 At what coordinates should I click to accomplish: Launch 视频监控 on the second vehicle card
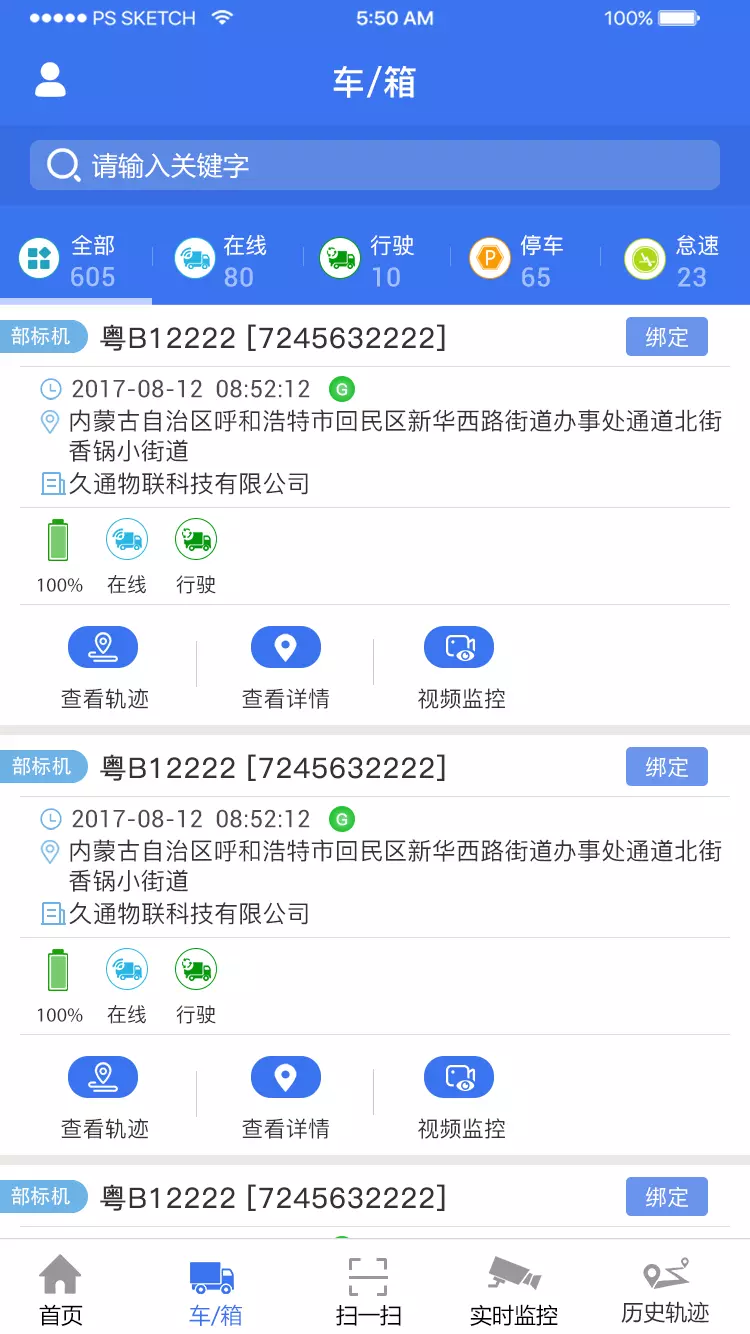pyautogui.click(x=460, y=1098)
